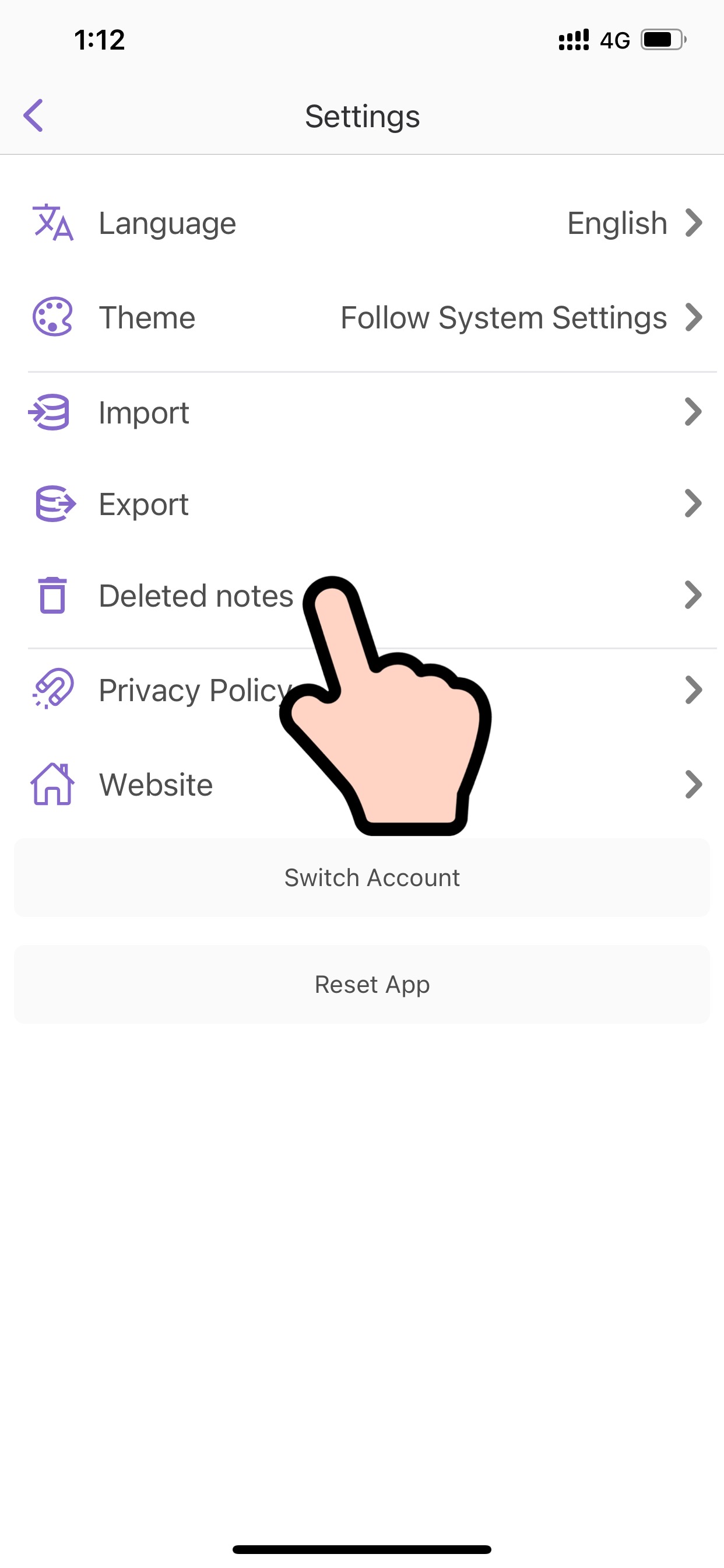Click the English language value
This screenshot has width=724, height=1568.
(617, 223)
